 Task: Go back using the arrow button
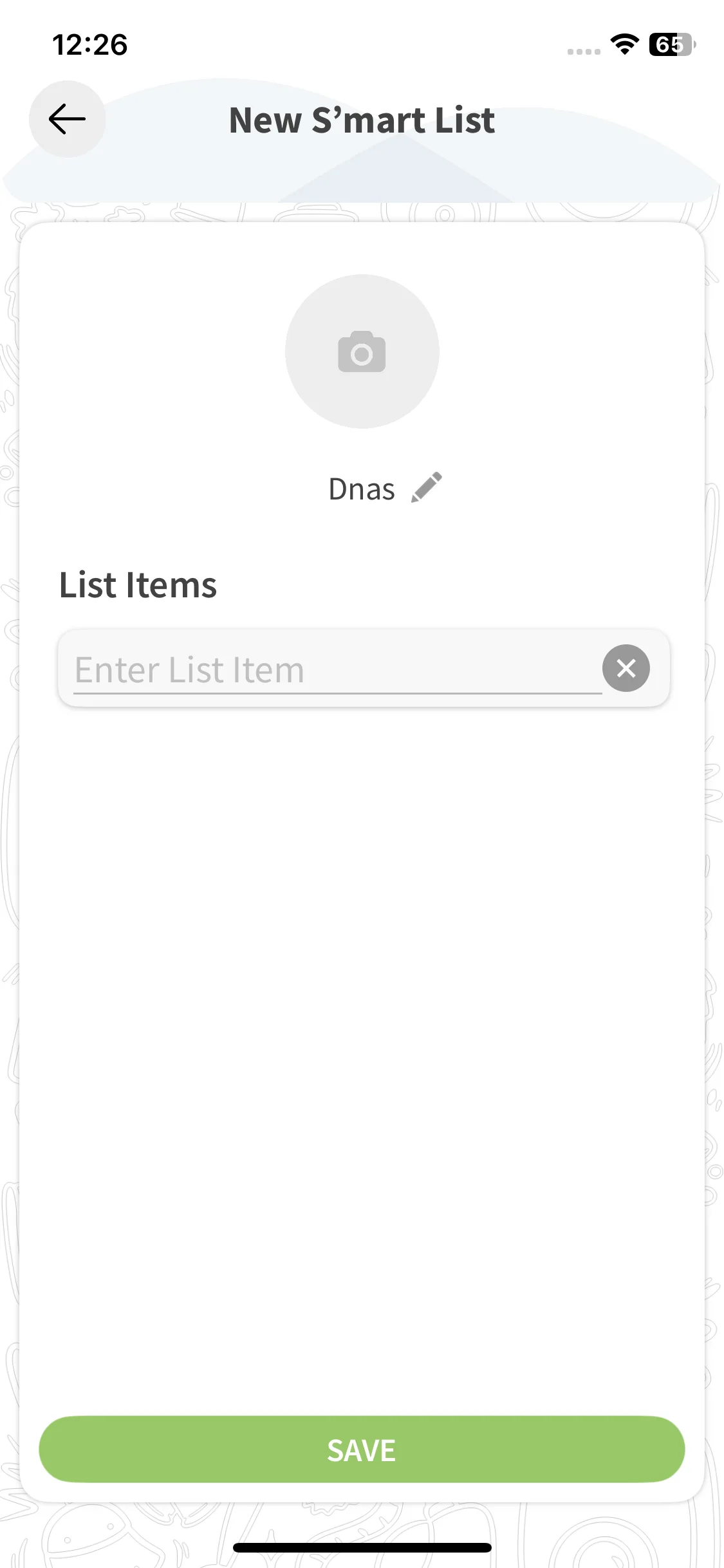67,119
